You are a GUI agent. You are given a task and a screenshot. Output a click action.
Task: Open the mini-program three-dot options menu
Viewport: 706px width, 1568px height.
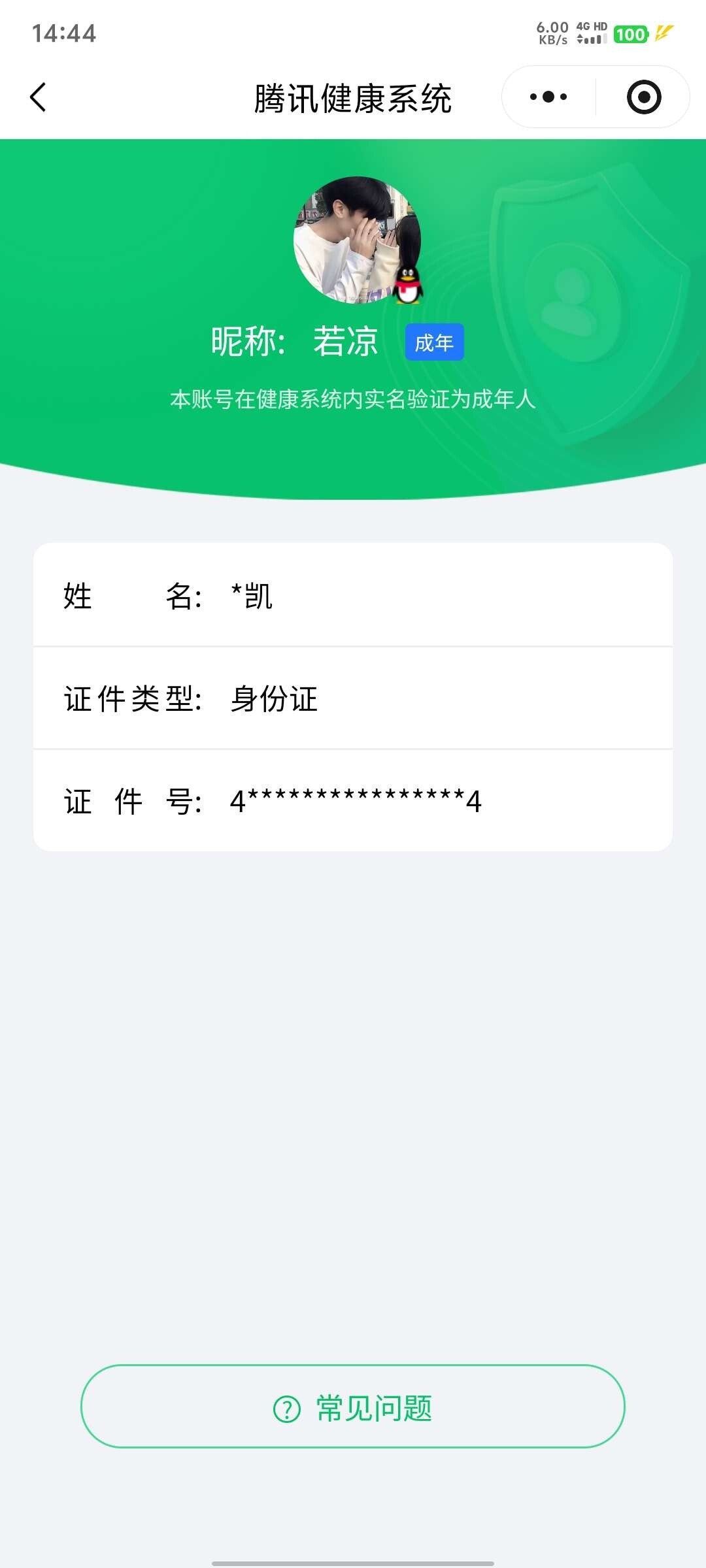548,96
